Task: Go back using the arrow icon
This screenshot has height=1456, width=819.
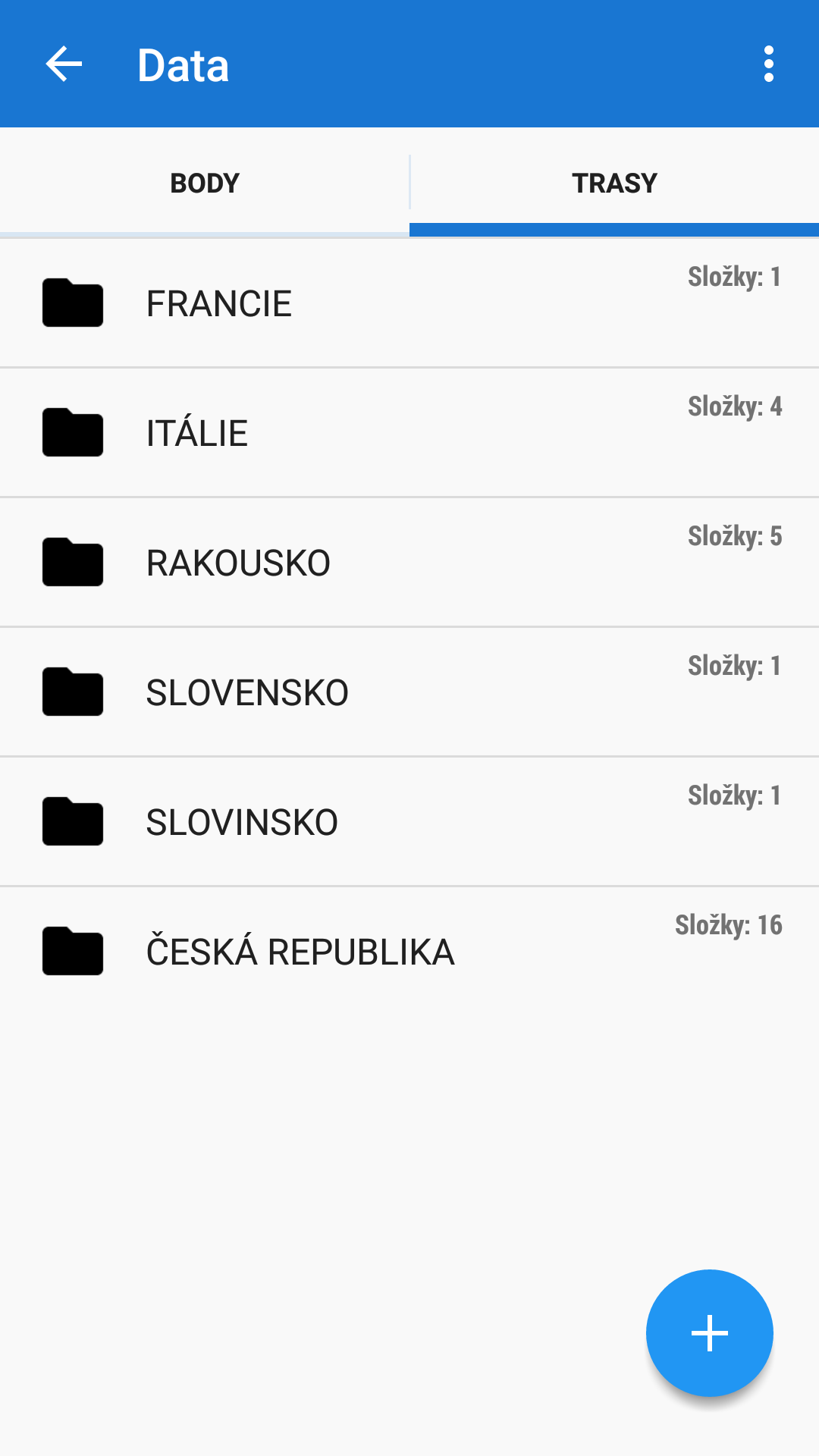Action: (x=64, y=64)
